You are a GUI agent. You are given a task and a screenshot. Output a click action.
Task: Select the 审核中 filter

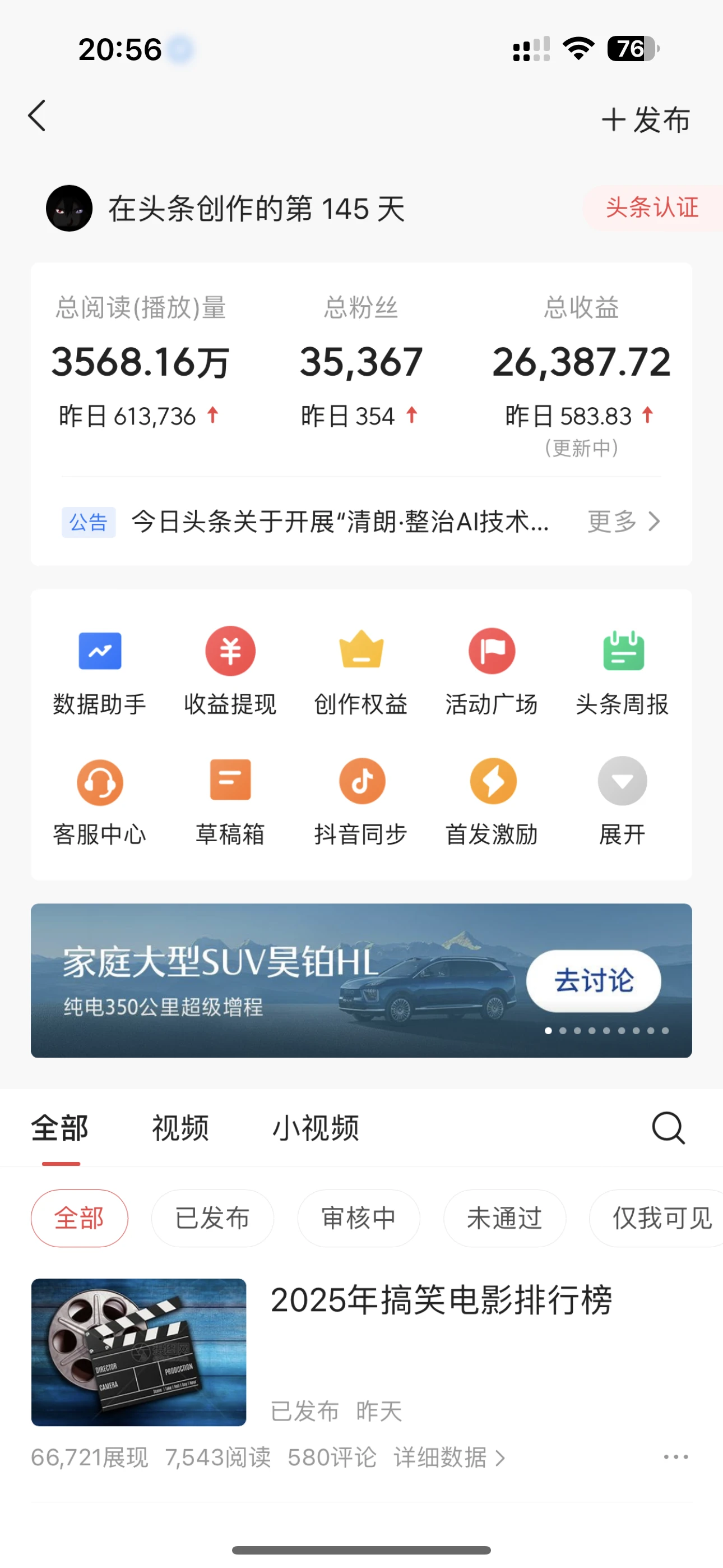pos(358,1218)
